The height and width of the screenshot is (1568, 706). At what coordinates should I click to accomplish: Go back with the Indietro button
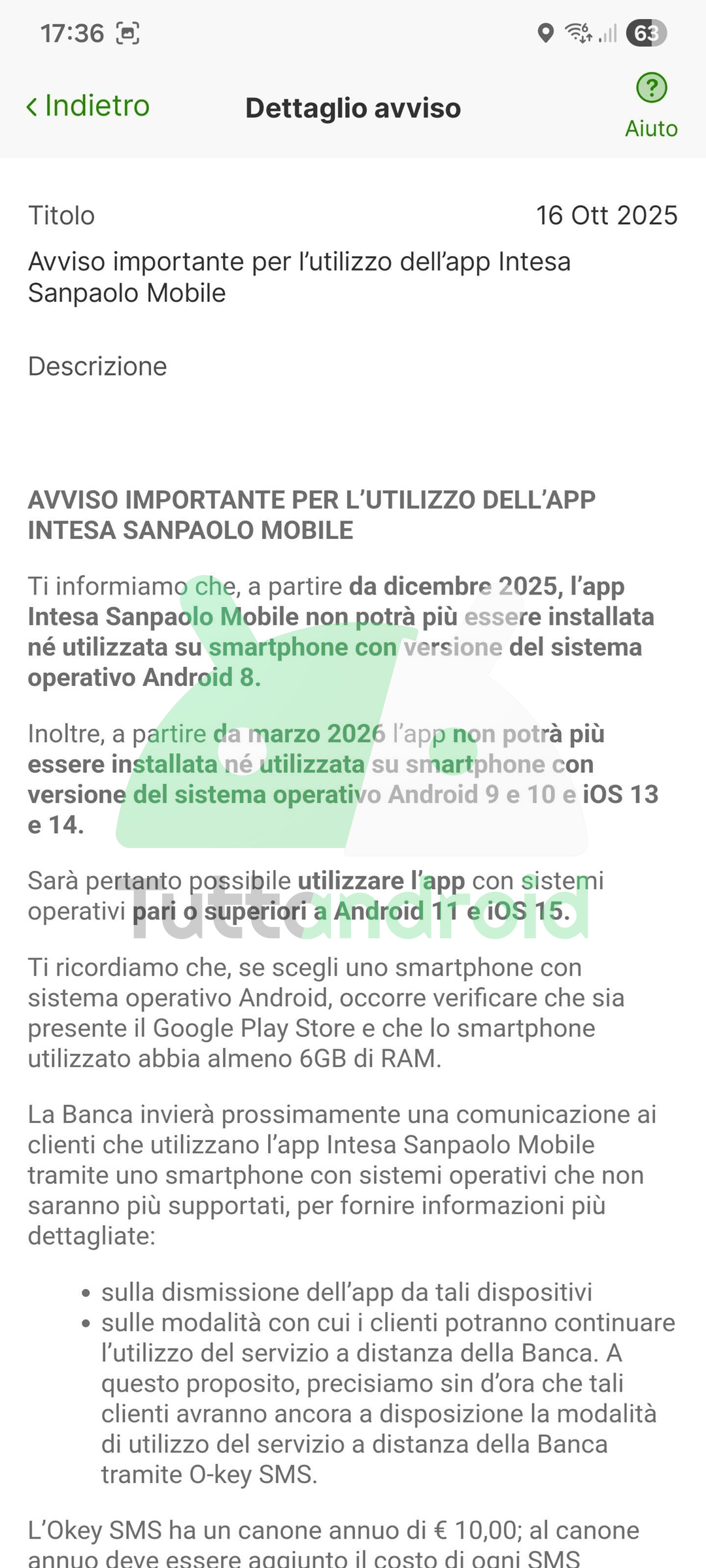pos(88,106)
